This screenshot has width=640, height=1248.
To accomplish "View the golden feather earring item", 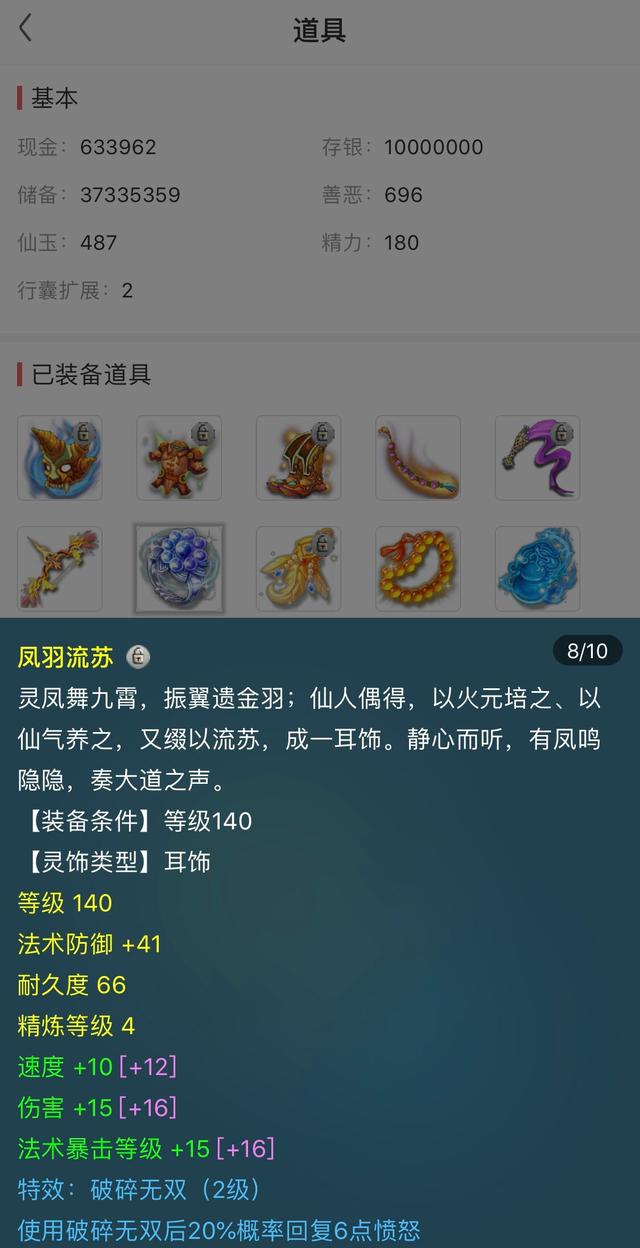I will coord(299,569).
